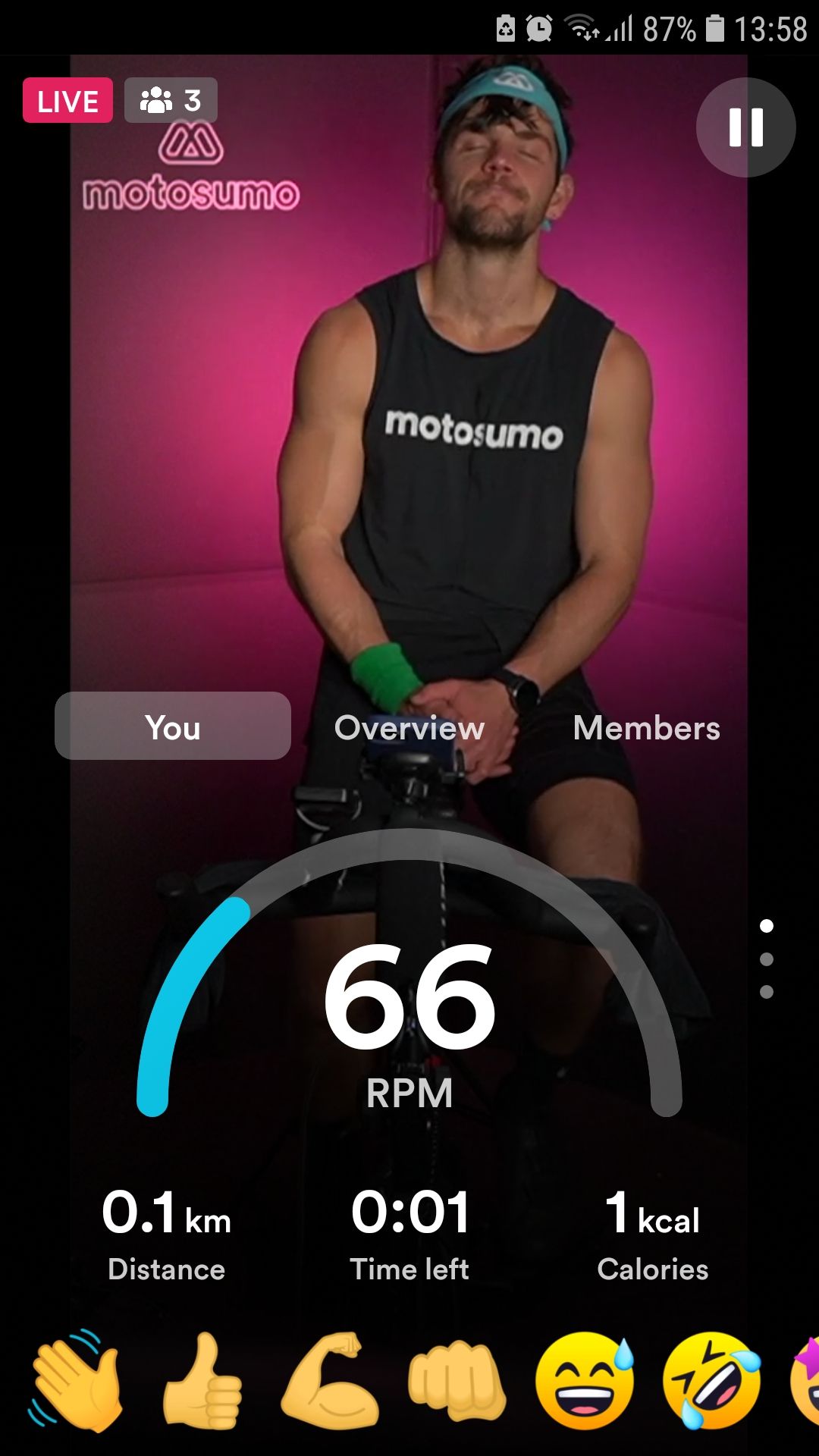Switch to the Overview tab
819x1456 pixels.
coord(409,728)
